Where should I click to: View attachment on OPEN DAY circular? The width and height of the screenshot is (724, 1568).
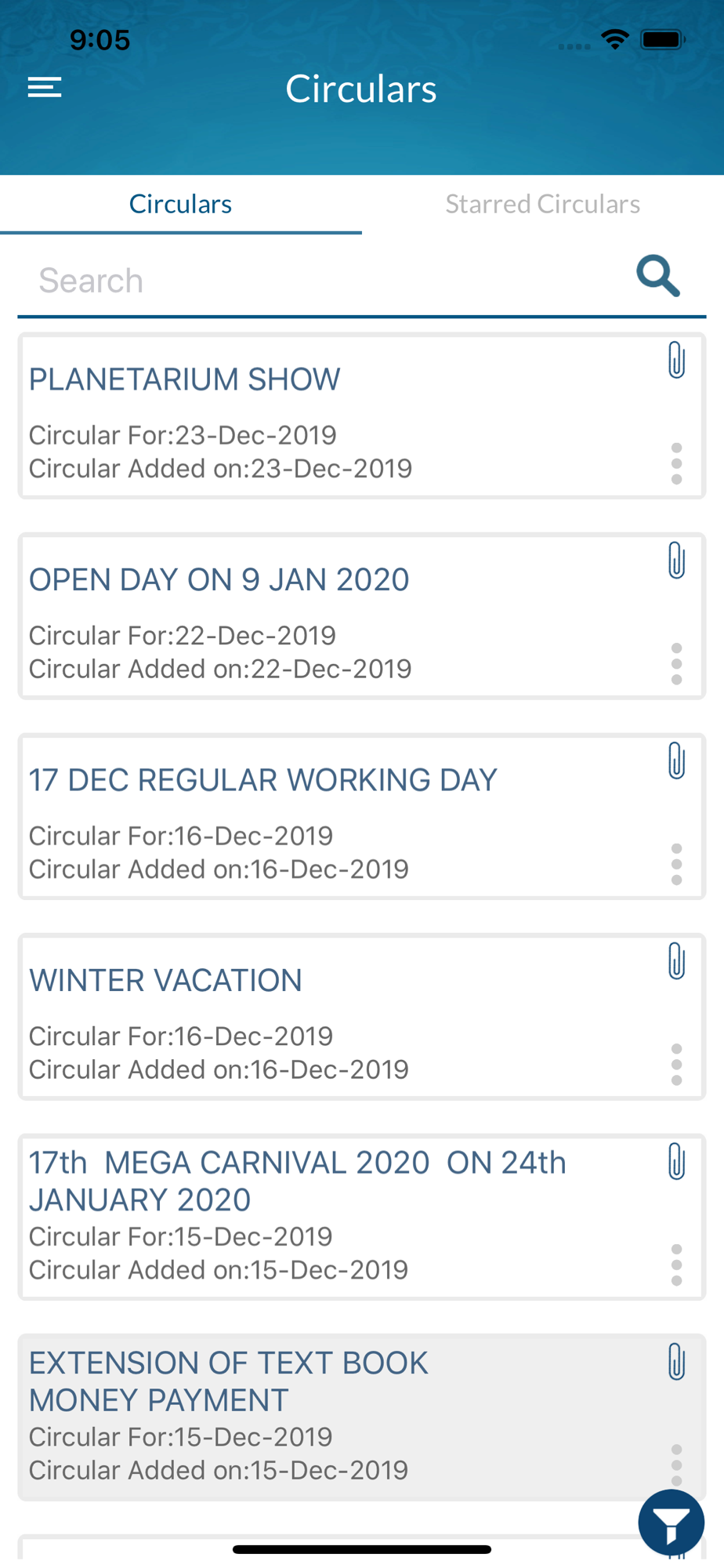[x=676, y=561]
